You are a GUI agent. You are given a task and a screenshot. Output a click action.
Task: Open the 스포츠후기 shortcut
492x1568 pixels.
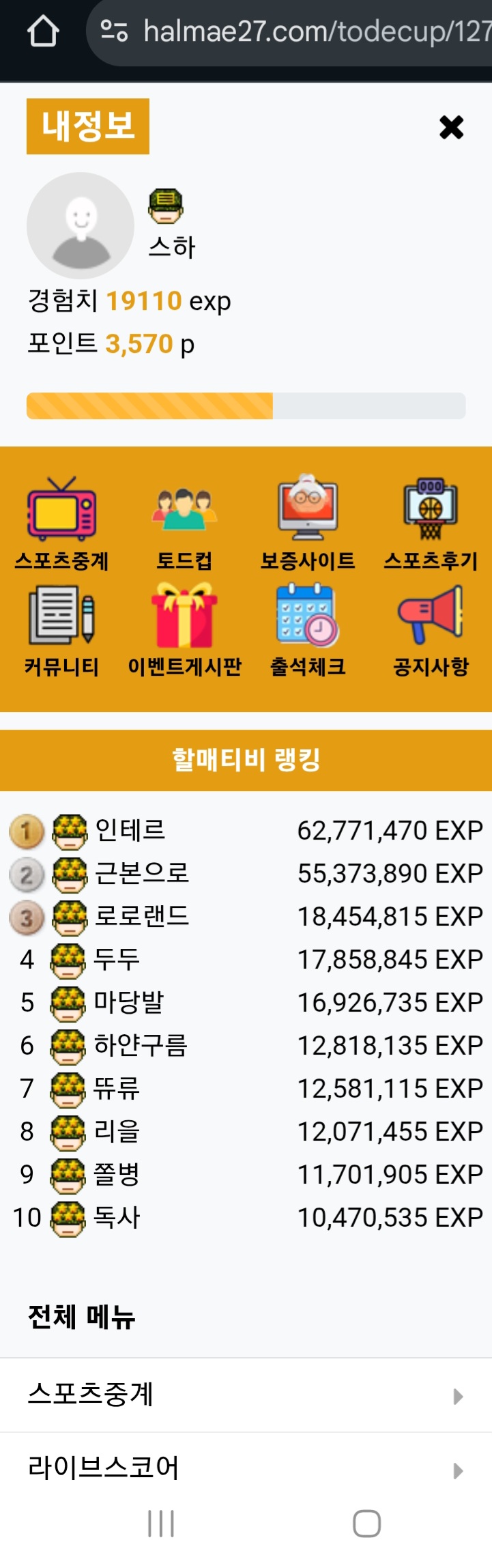click(431, 523)
